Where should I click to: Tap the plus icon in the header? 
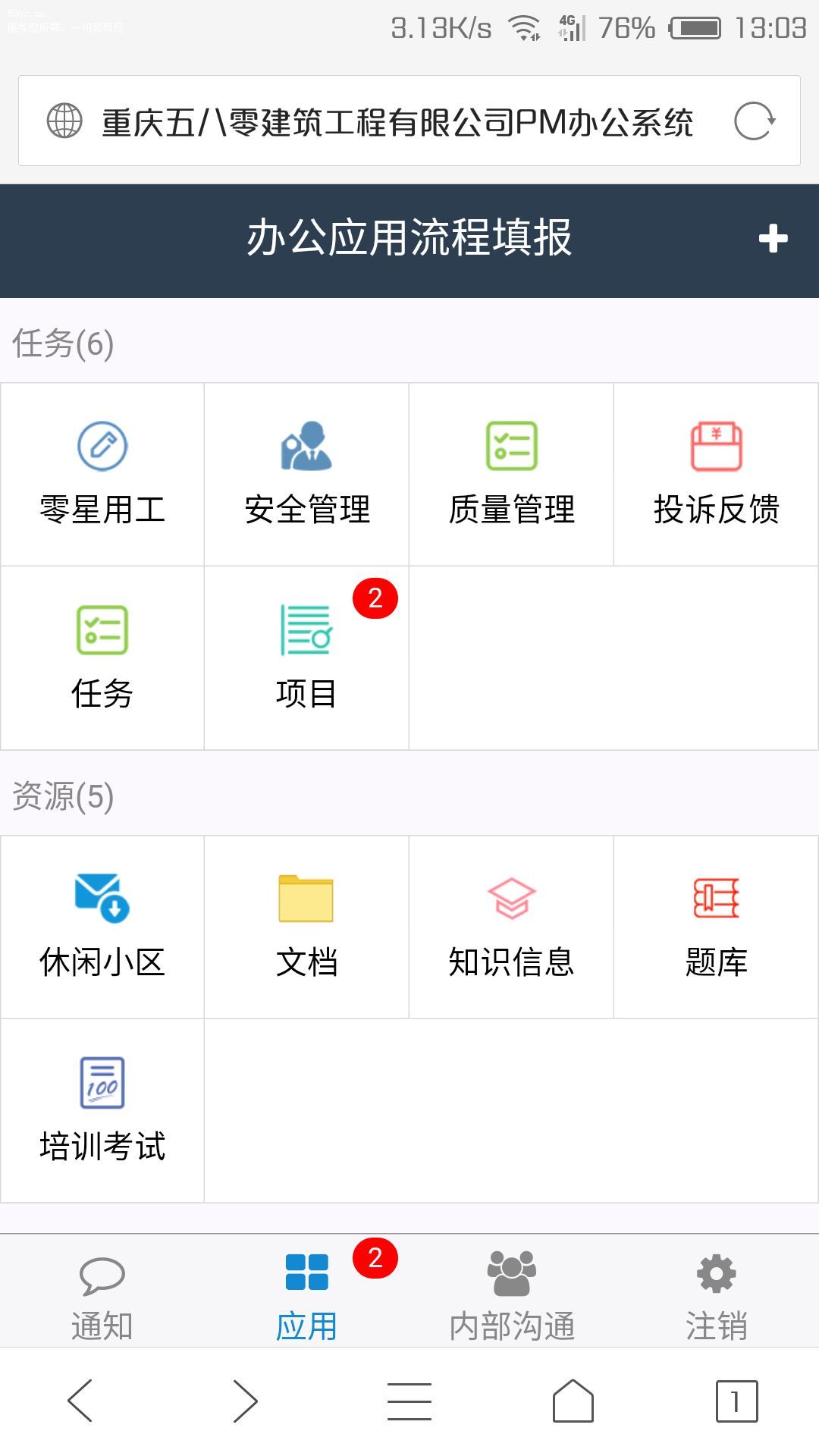point(773,239)
